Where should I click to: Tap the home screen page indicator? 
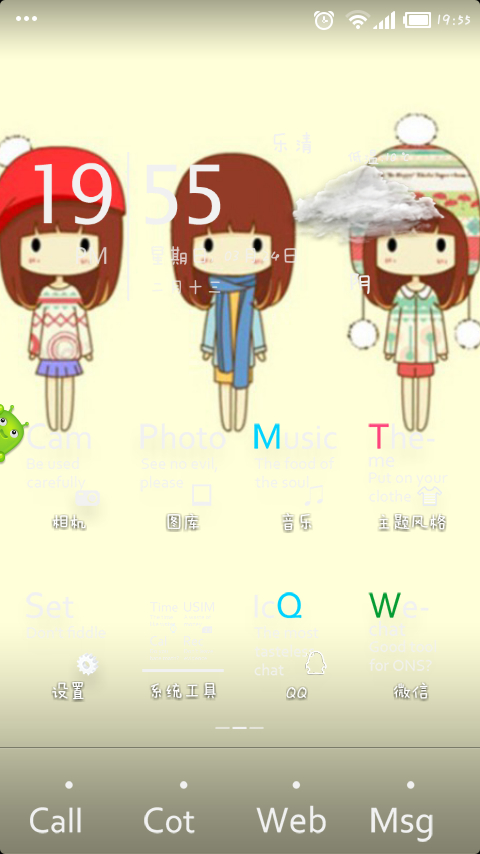(240, 728)
